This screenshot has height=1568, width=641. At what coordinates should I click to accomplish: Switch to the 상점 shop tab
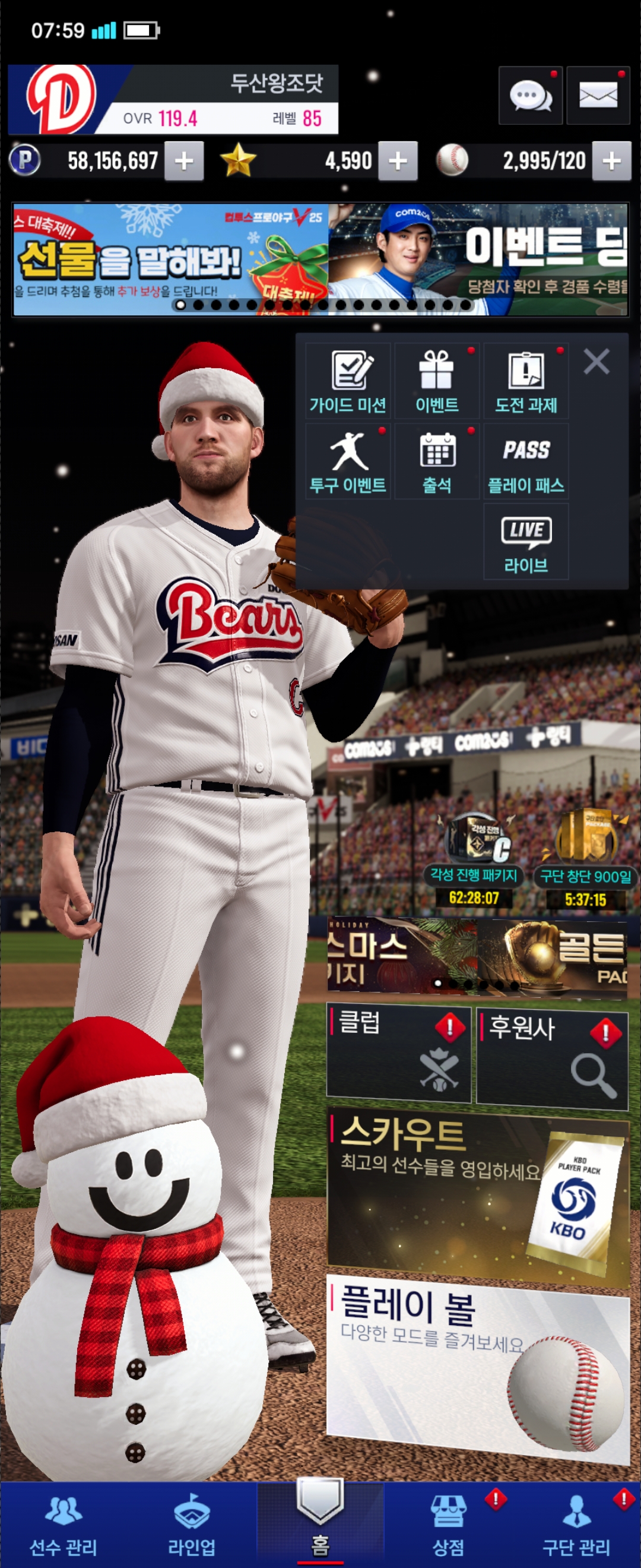[x=449, y=1523]
